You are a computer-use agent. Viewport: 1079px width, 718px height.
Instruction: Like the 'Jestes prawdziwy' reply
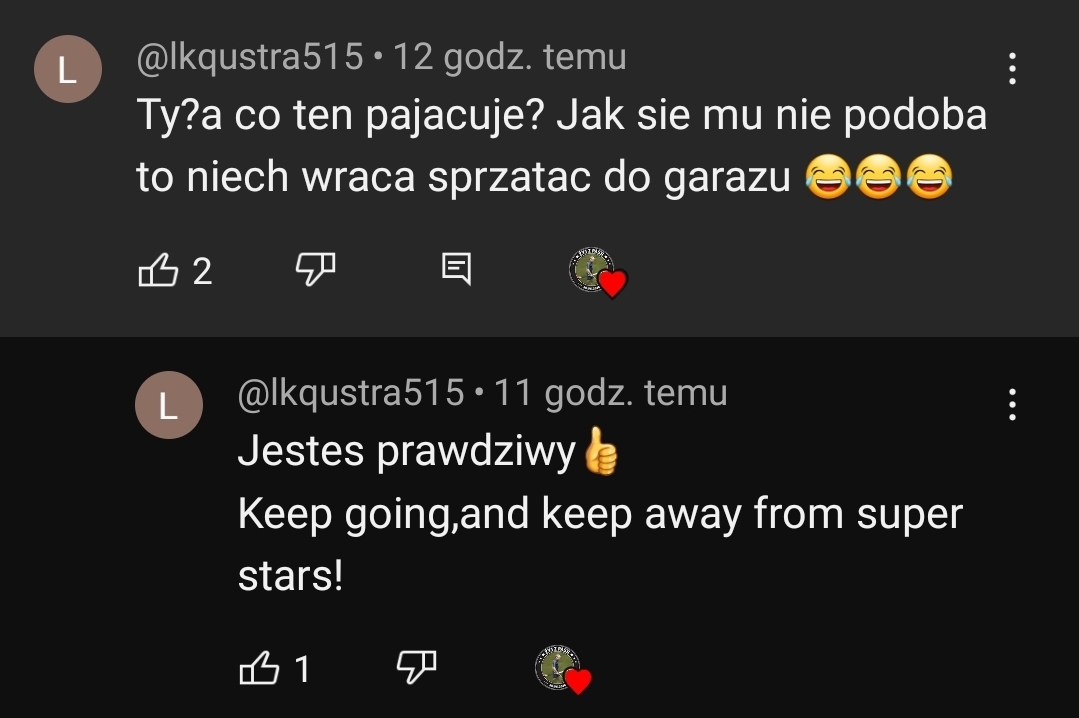259,667
